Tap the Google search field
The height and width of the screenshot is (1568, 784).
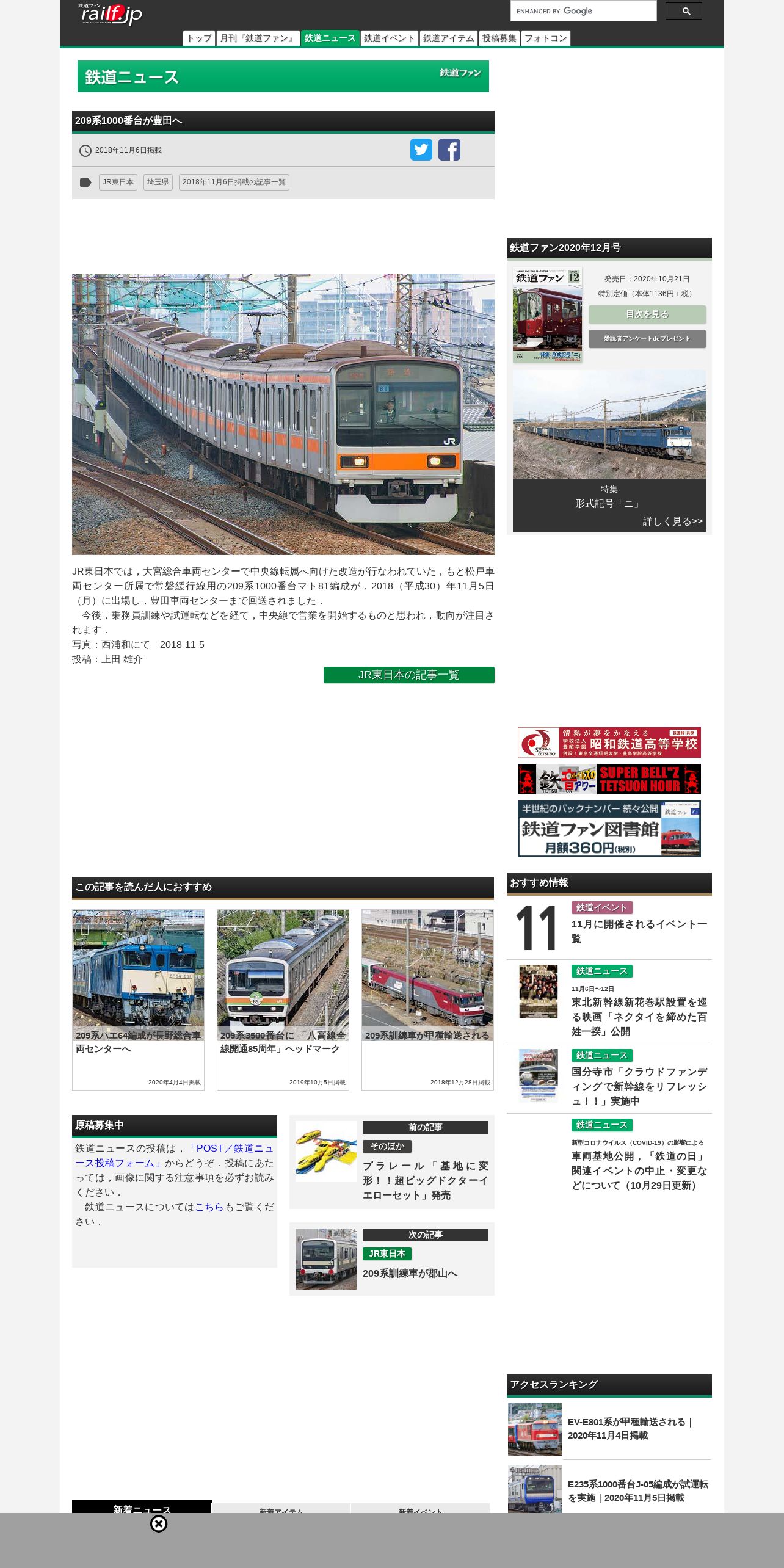point(583,11)
